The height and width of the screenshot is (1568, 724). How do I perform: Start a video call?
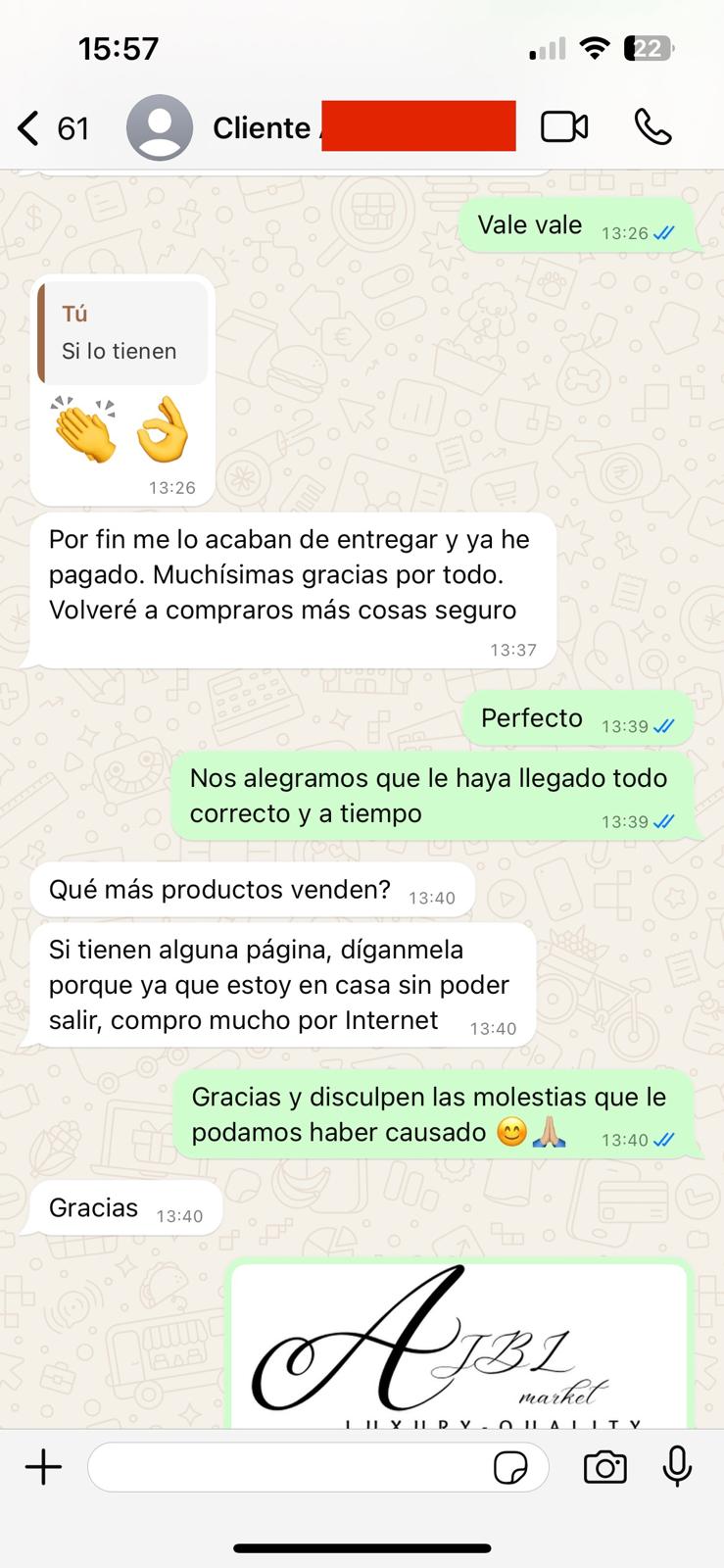pyautogui.click(x=564, y=127)
